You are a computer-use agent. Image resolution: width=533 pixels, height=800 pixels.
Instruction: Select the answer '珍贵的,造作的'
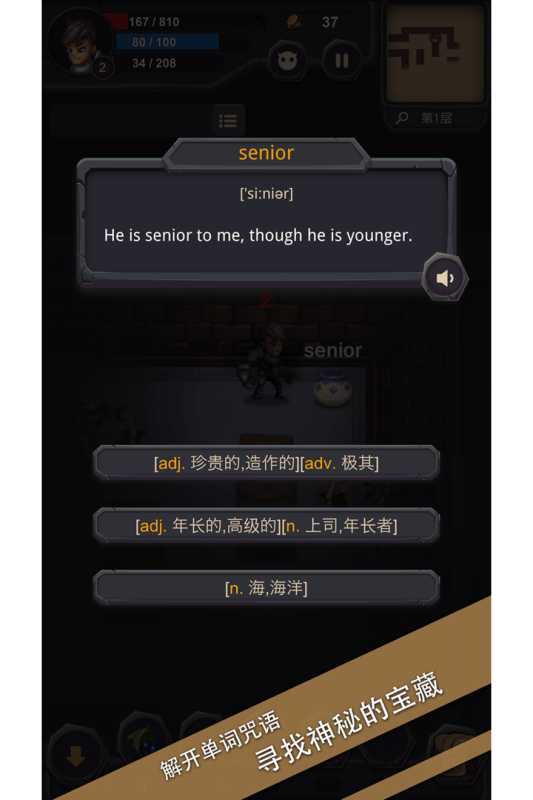(266, 463)
